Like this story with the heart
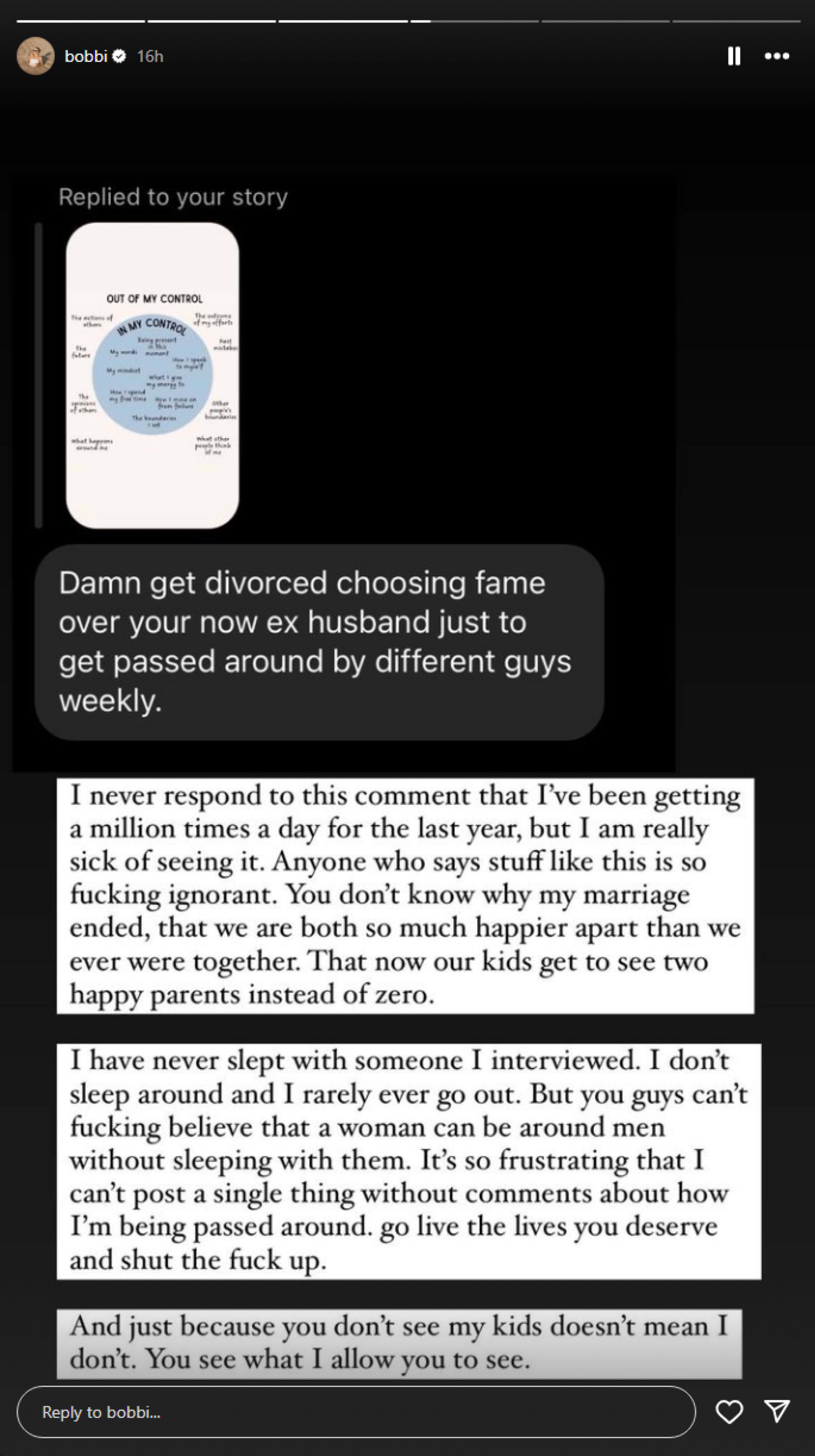 point(729,1412)
